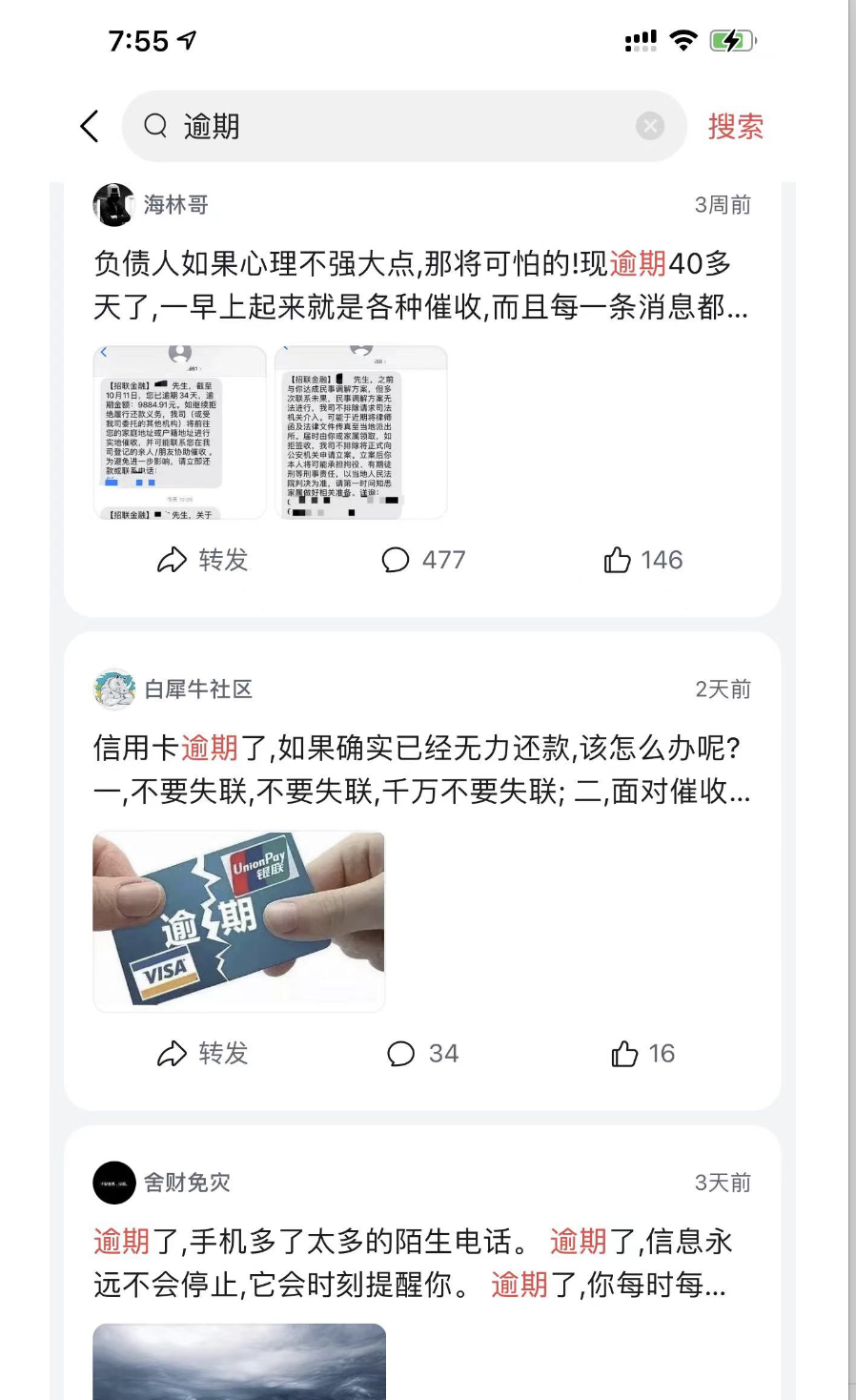
Task: View the torn credit card image
Action: pyautogui.click(x=238, y=920)
